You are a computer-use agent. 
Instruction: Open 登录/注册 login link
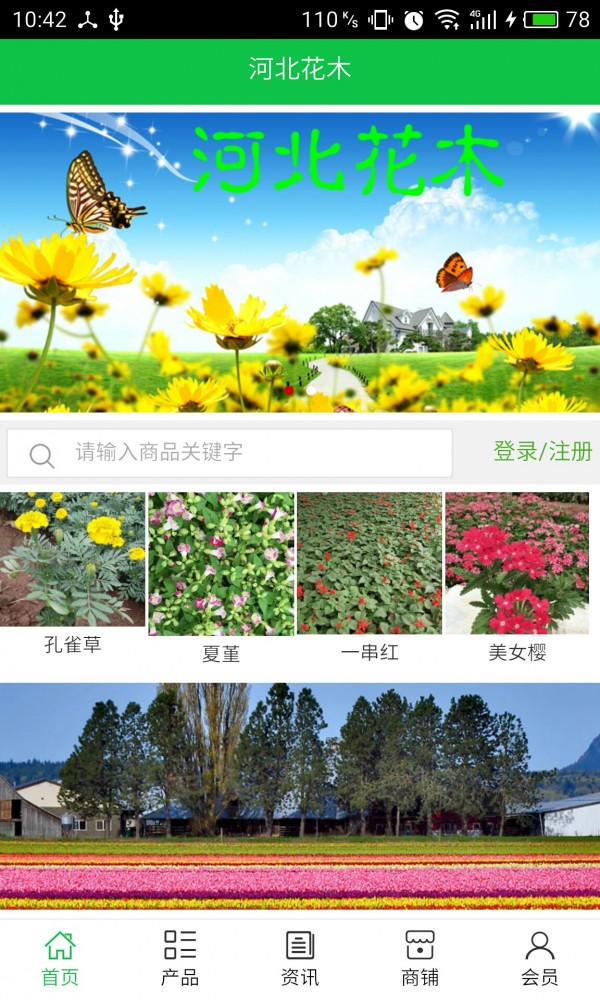(543, 452)
